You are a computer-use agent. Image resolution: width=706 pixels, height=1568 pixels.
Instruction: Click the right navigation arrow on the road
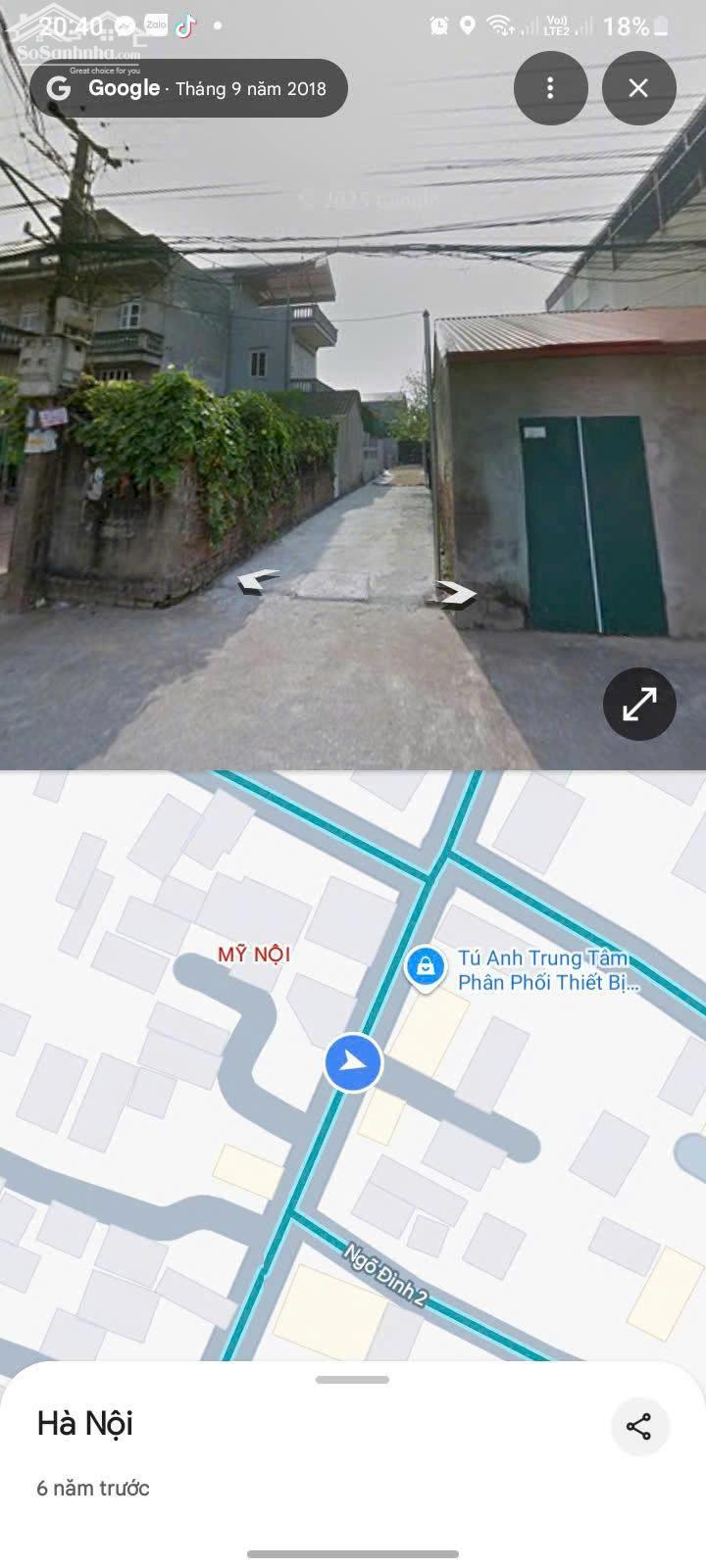click(456, 591)
